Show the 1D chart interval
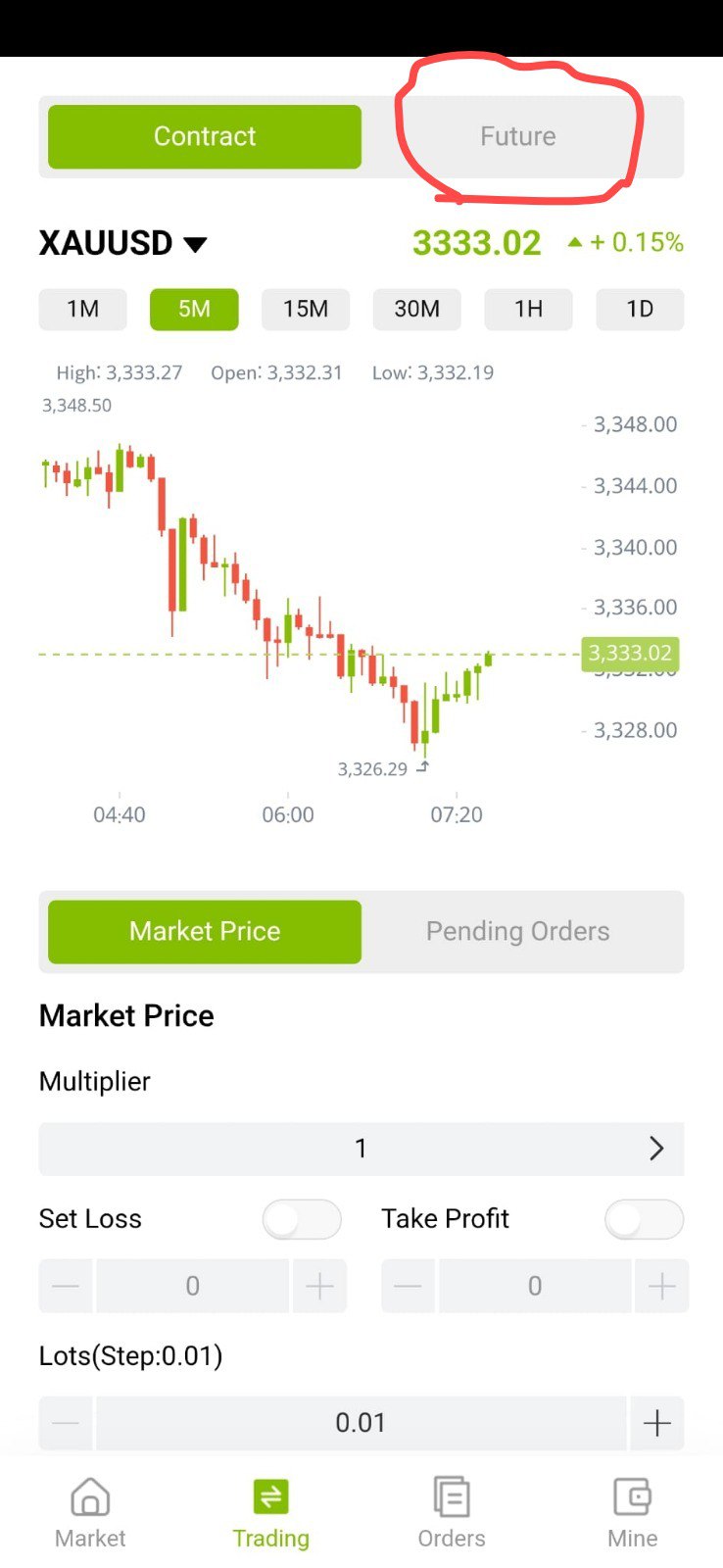723x1568 pixels. 640,310
